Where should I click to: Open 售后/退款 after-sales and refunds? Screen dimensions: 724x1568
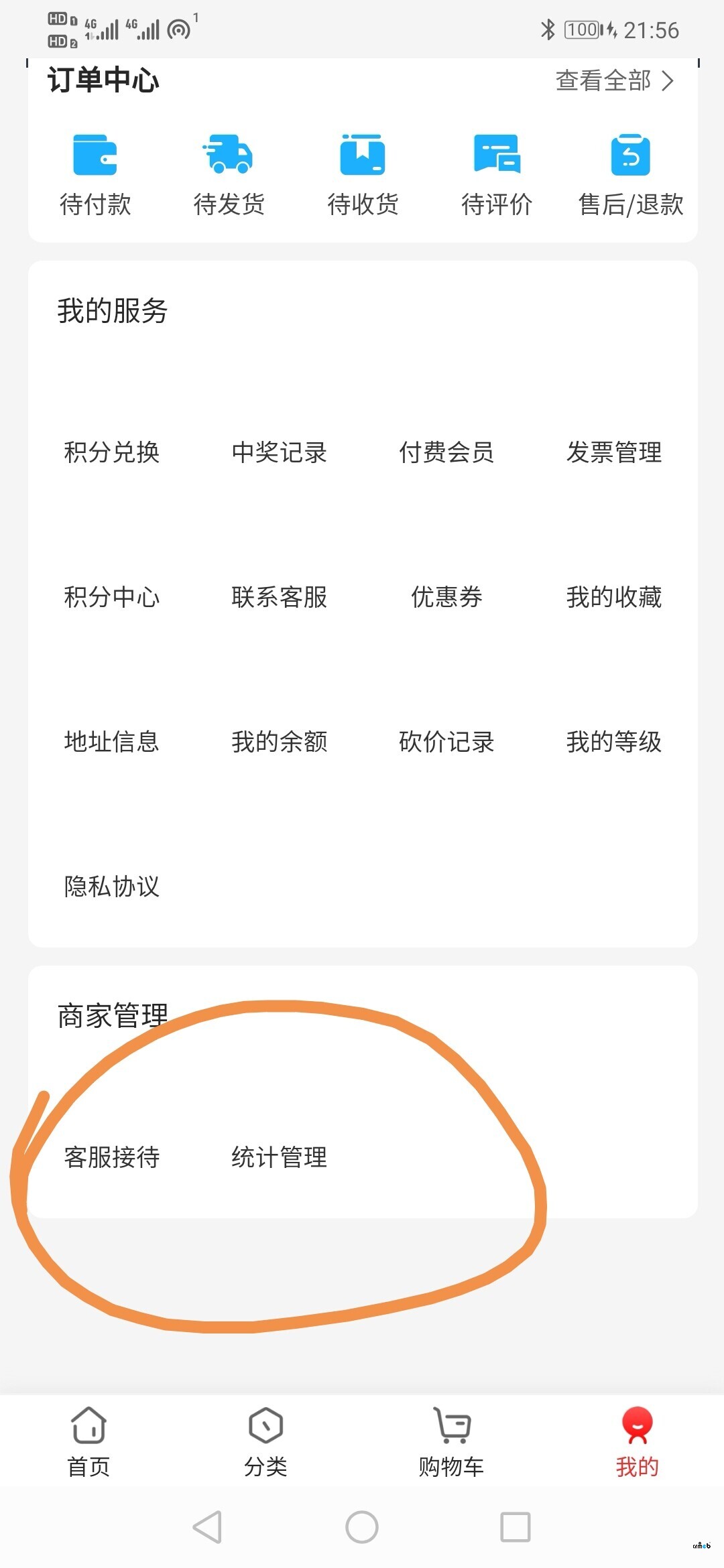(630, 175)
